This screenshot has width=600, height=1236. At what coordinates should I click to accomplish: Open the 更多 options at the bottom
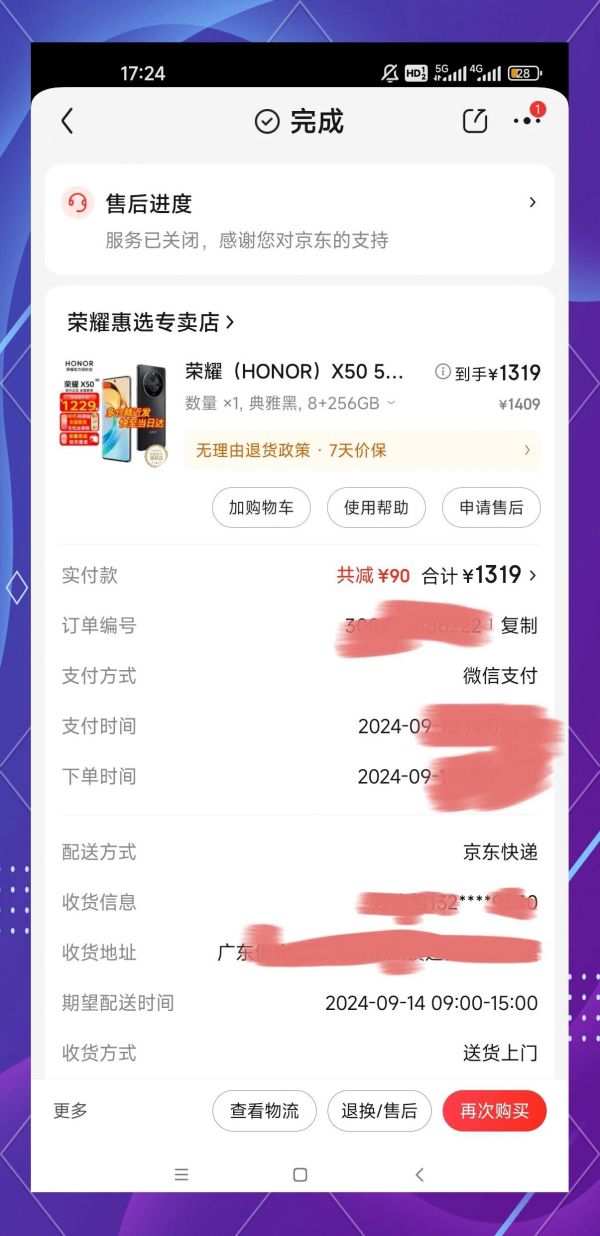tap(71, 1110)
